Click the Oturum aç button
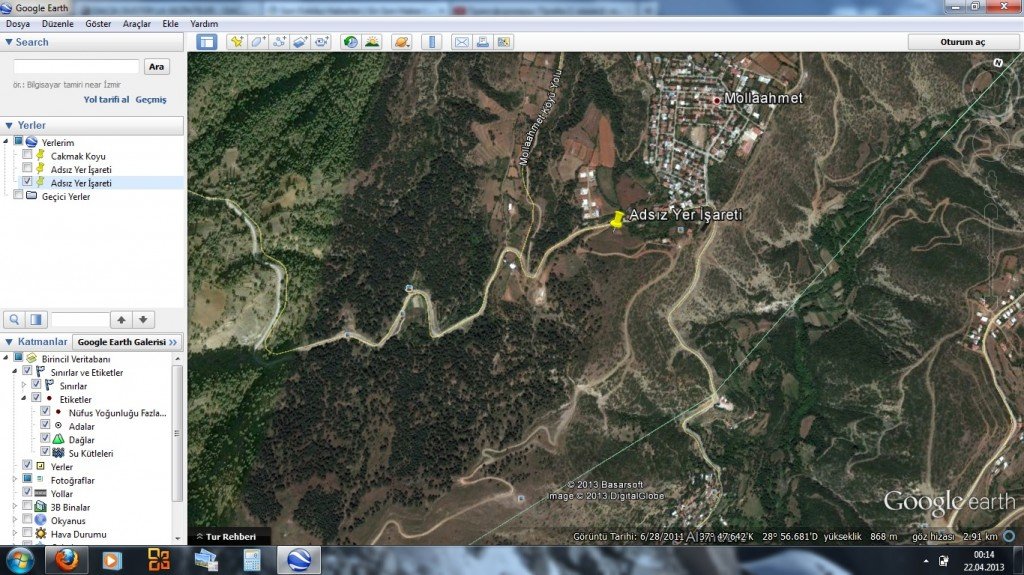Screen dimensions: 1024x575 [962, 42]
